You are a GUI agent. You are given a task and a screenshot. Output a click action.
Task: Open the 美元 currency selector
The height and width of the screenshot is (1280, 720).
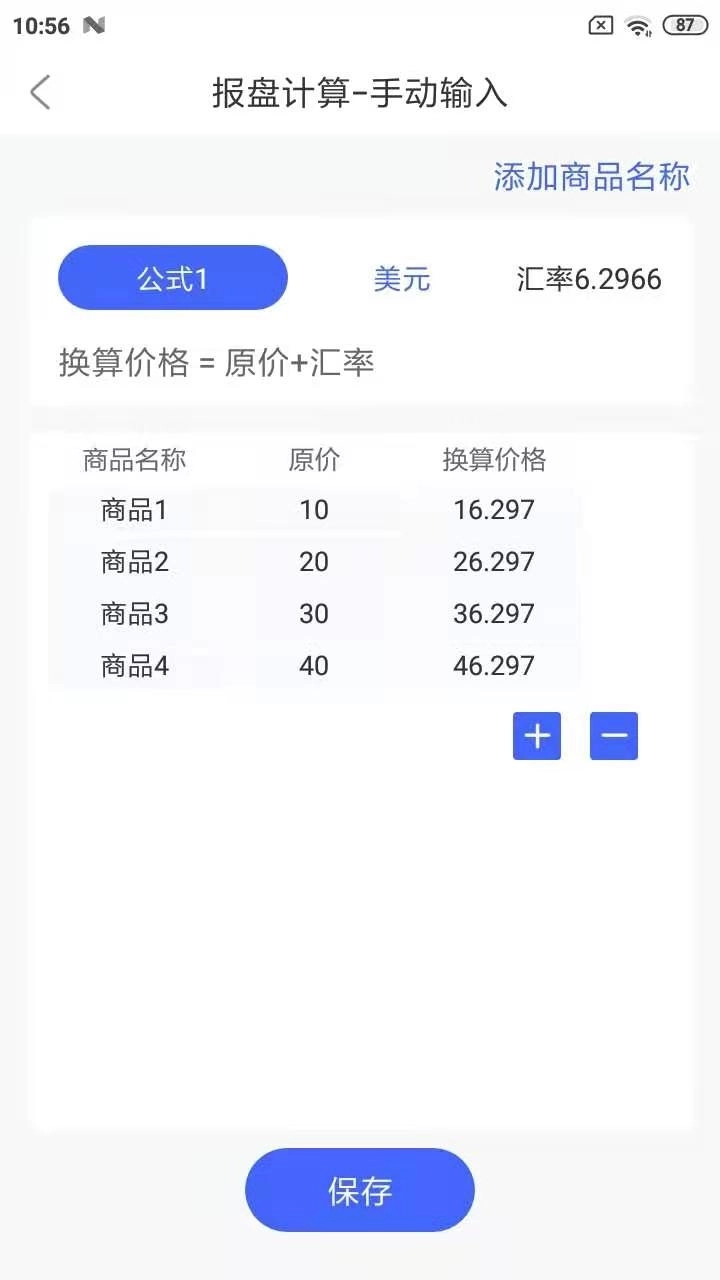coord(402,279)
